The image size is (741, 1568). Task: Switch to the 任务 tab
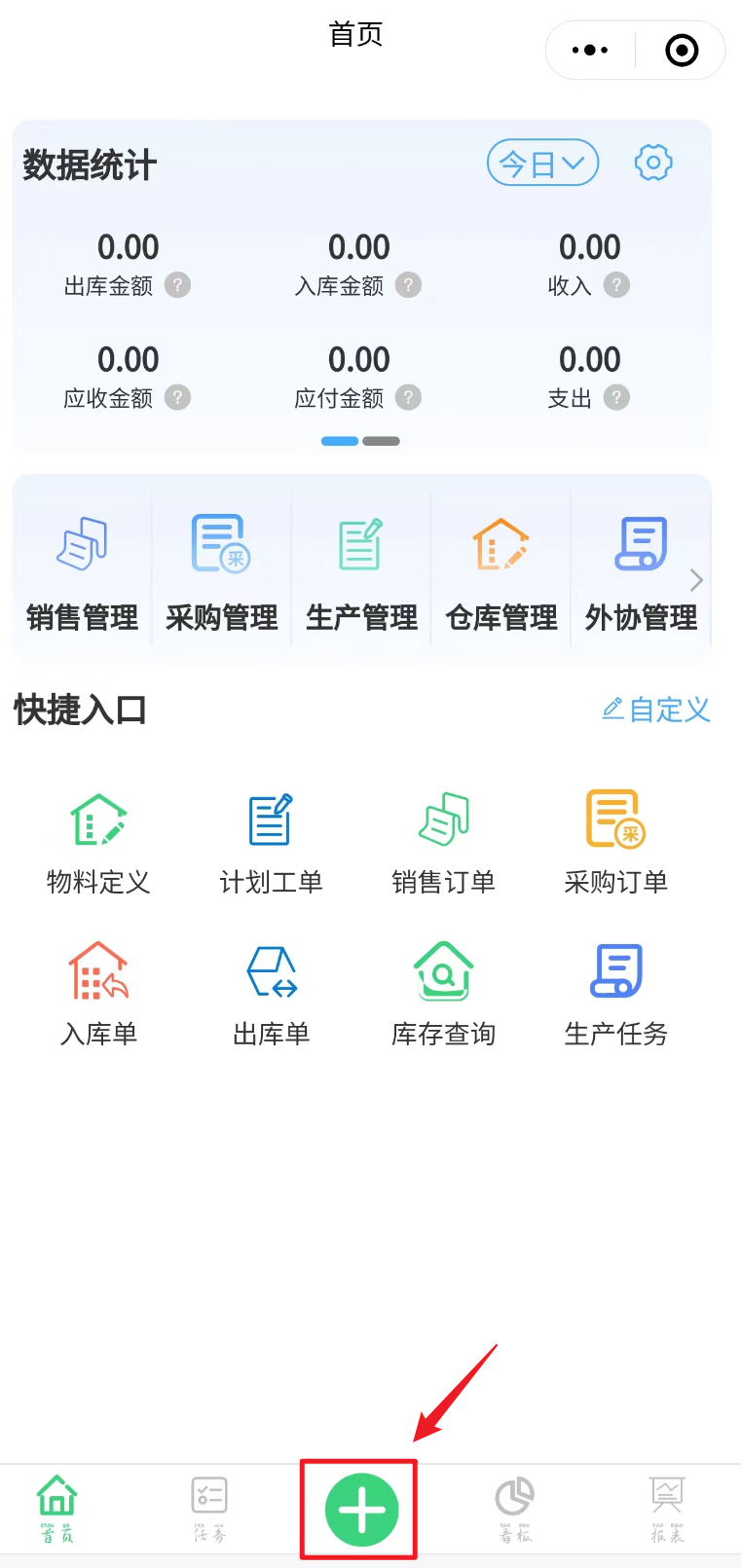[x=209, y=1510]
